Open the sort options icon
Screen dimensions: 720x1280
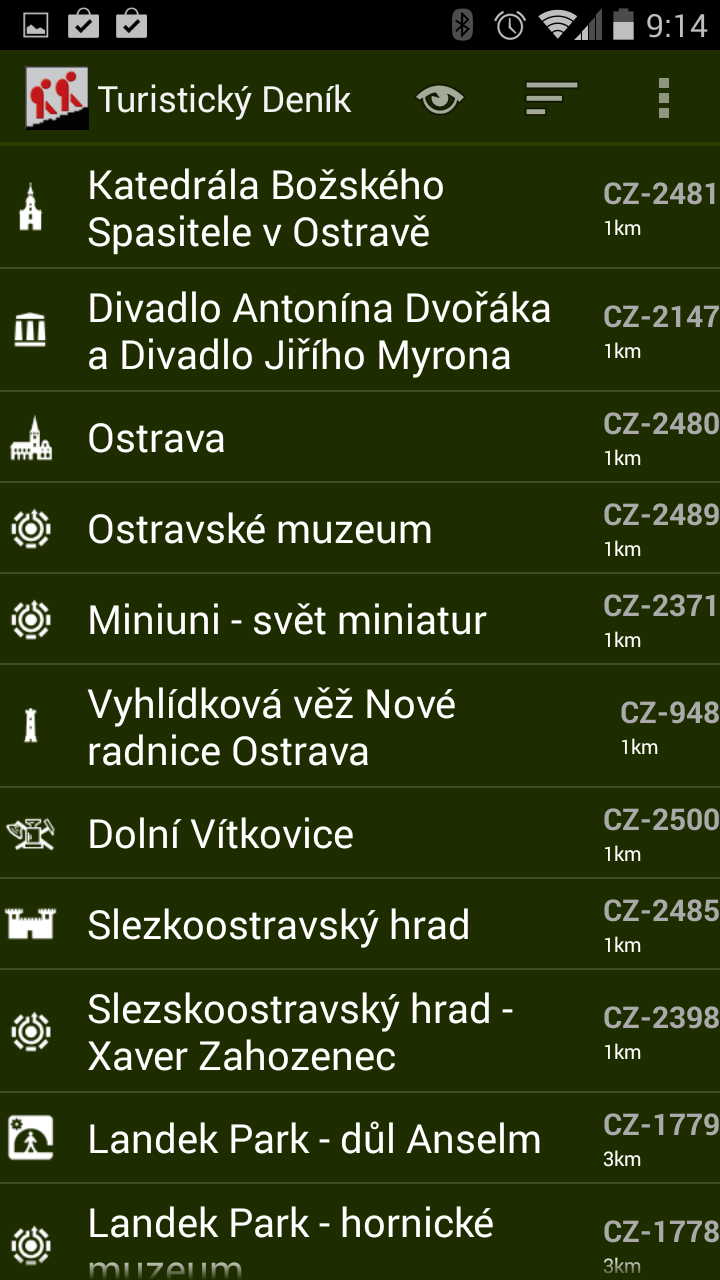coord(552,99)
